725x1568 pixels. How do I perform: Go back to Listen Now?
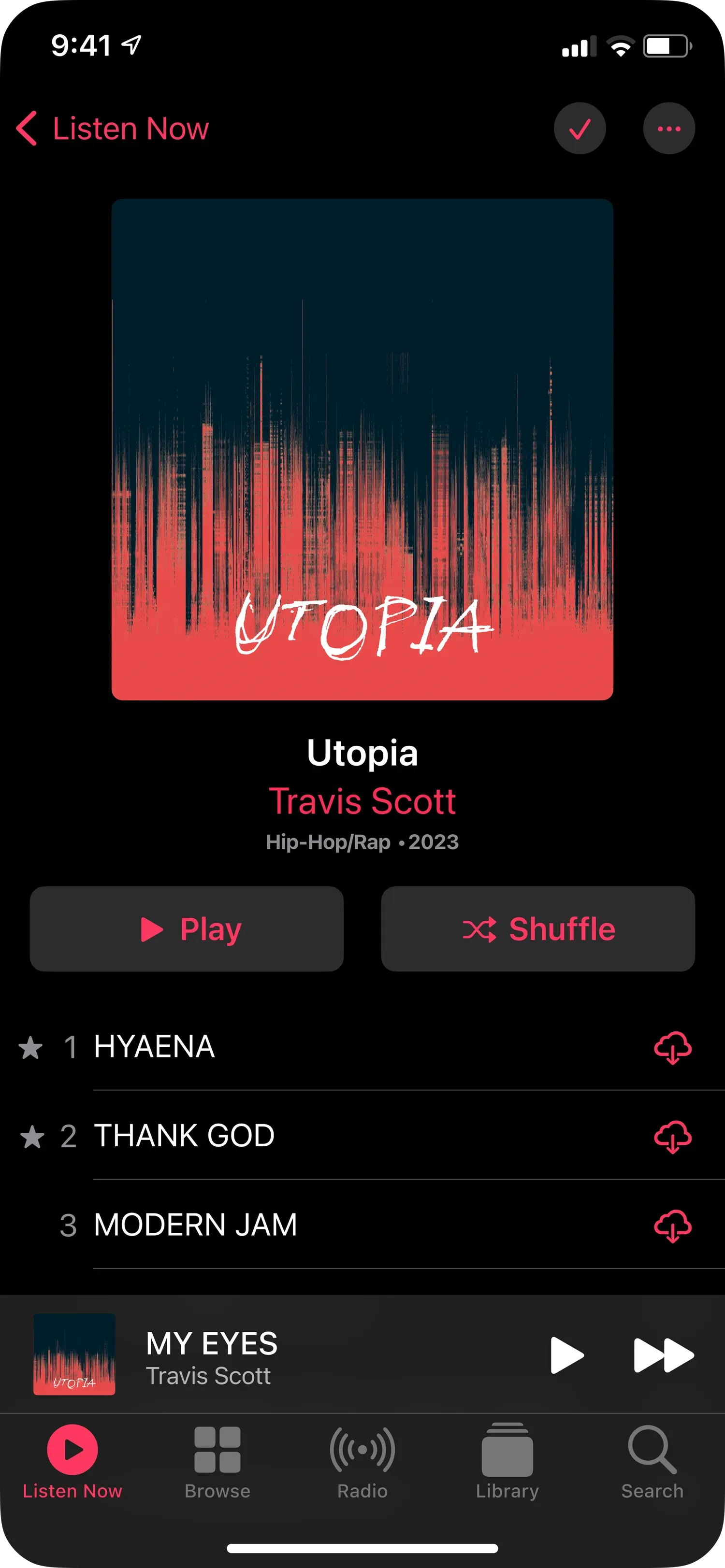(113, 128)
